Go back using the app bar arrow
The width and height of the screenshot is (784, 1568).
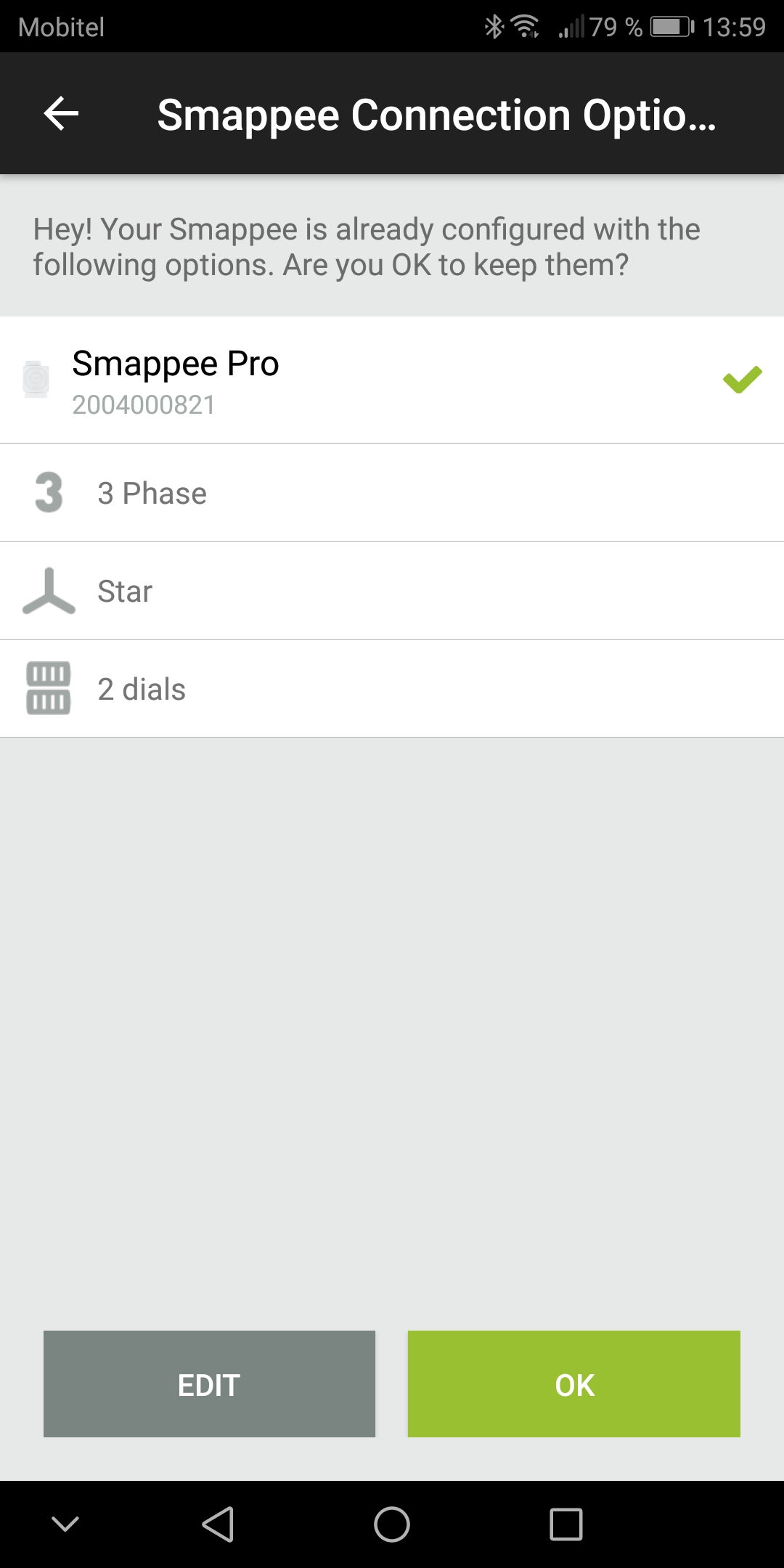tap(62, 114)
